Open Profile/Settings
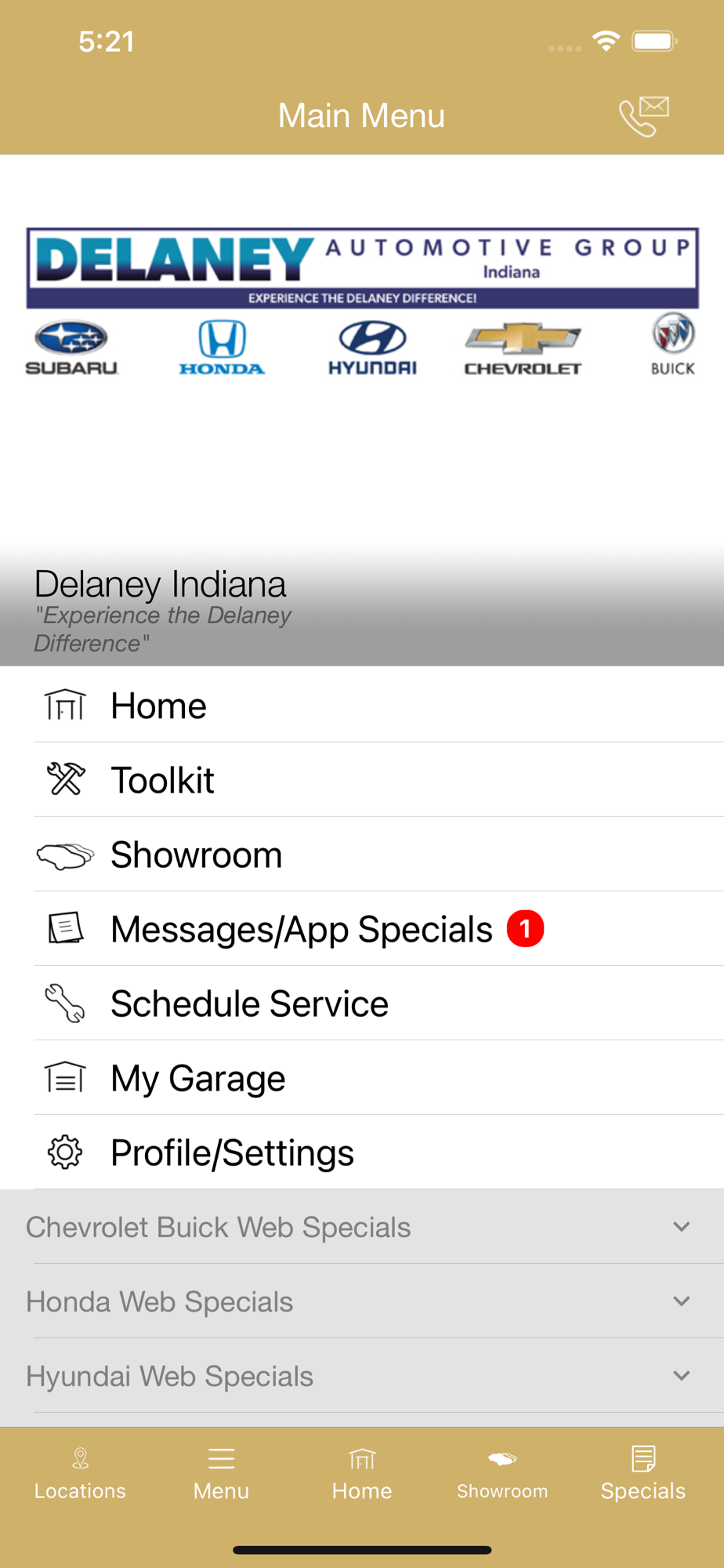 [362, 1152]
